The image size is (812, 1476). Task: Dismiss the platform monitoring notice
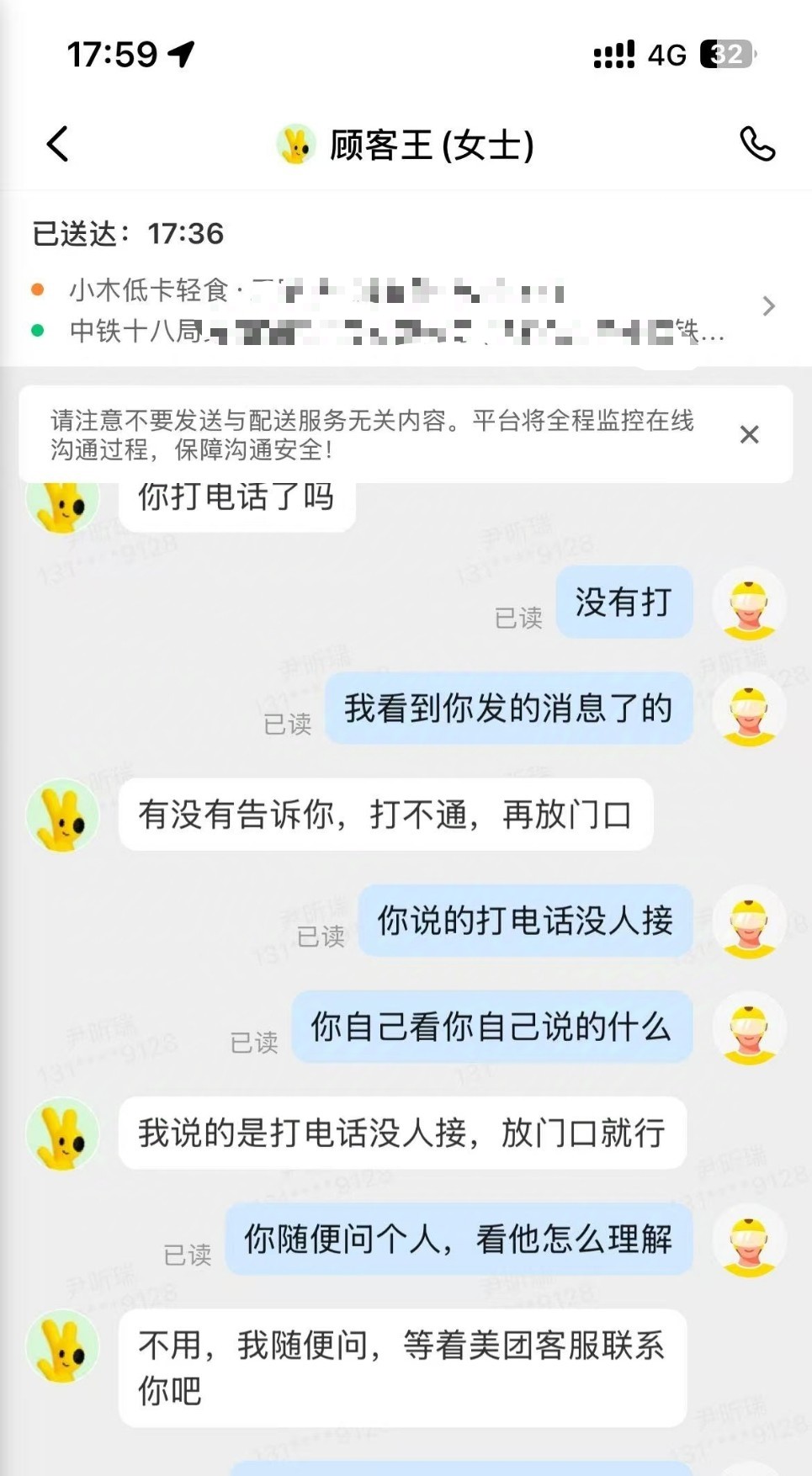[x=749, y=434]
